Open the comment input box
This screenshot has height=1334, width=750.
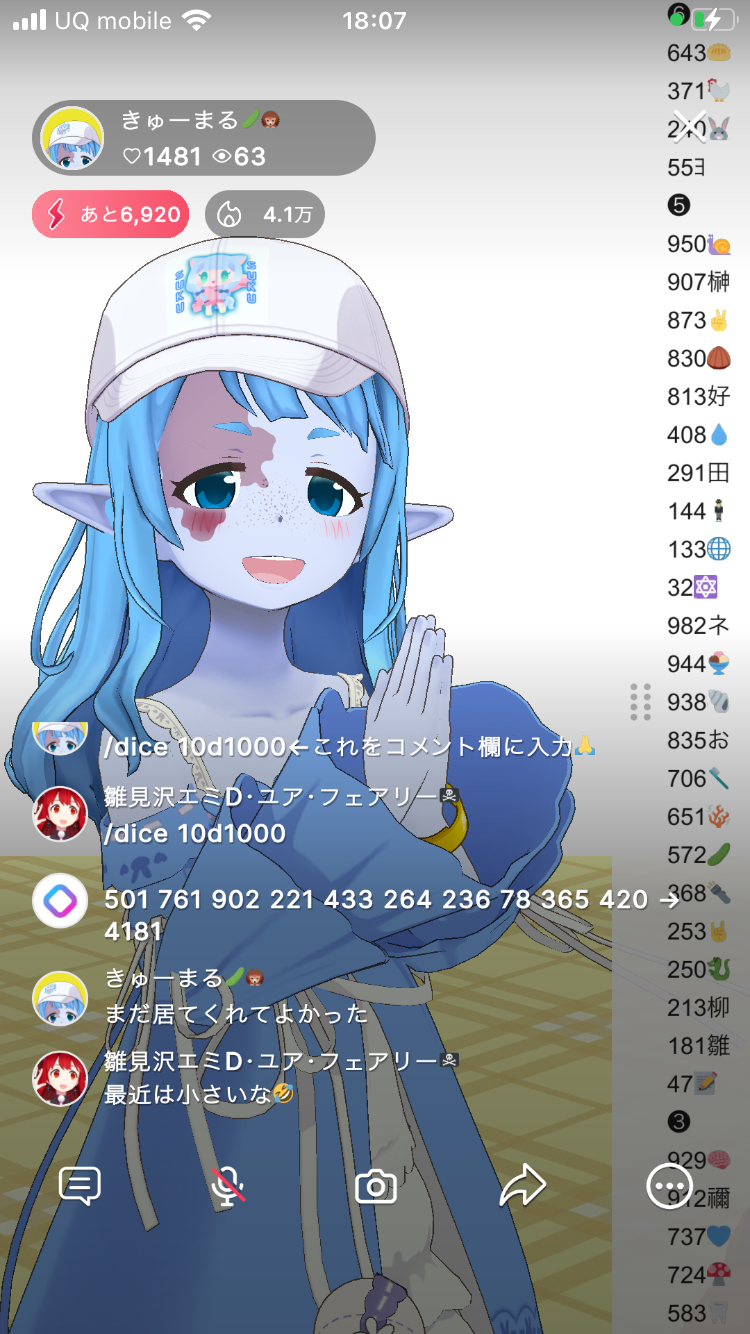(80, 1186)
